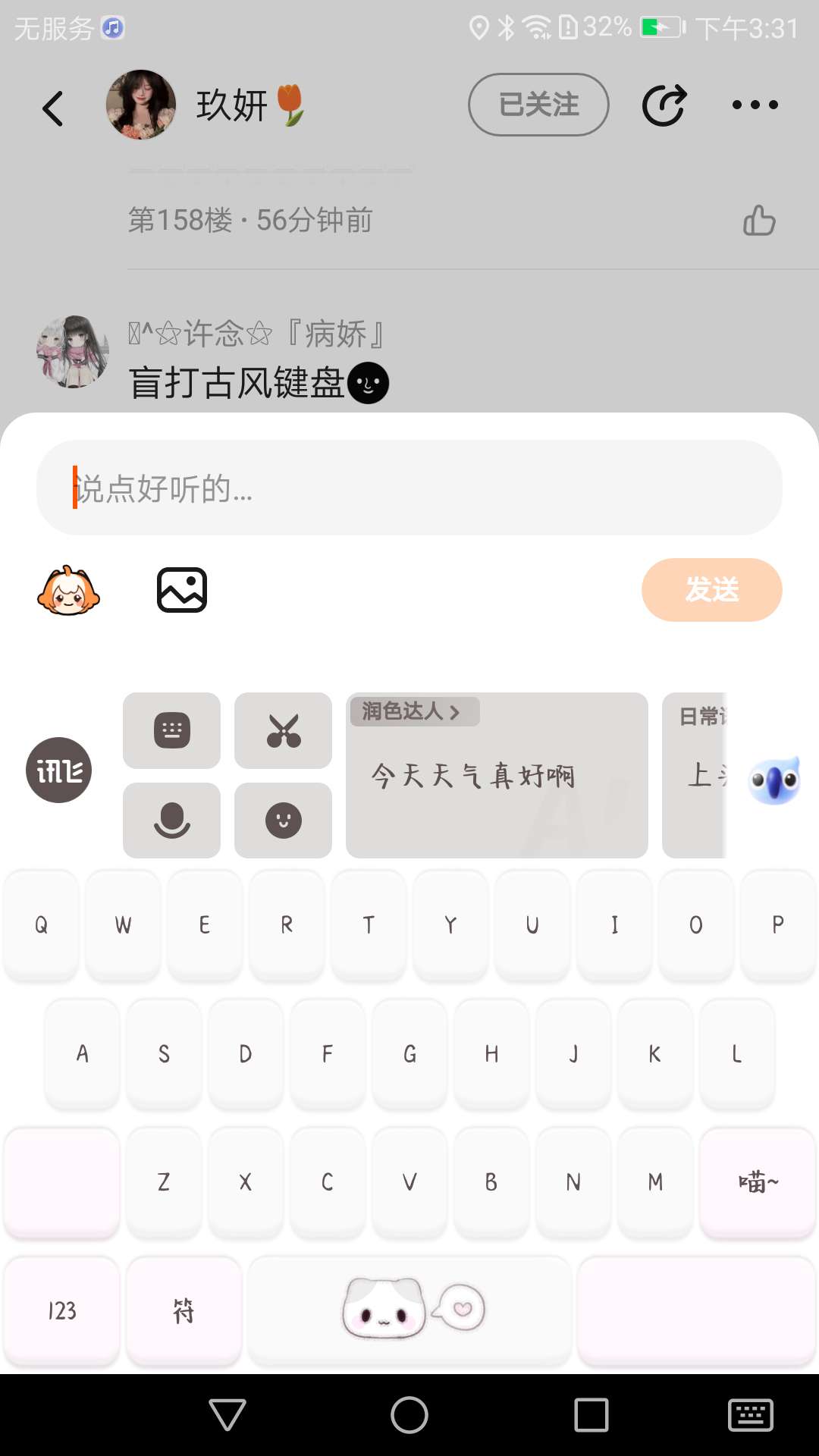Start voice input with the microphone
Viewport: 819px width, 1456px height.
[172, 820]
